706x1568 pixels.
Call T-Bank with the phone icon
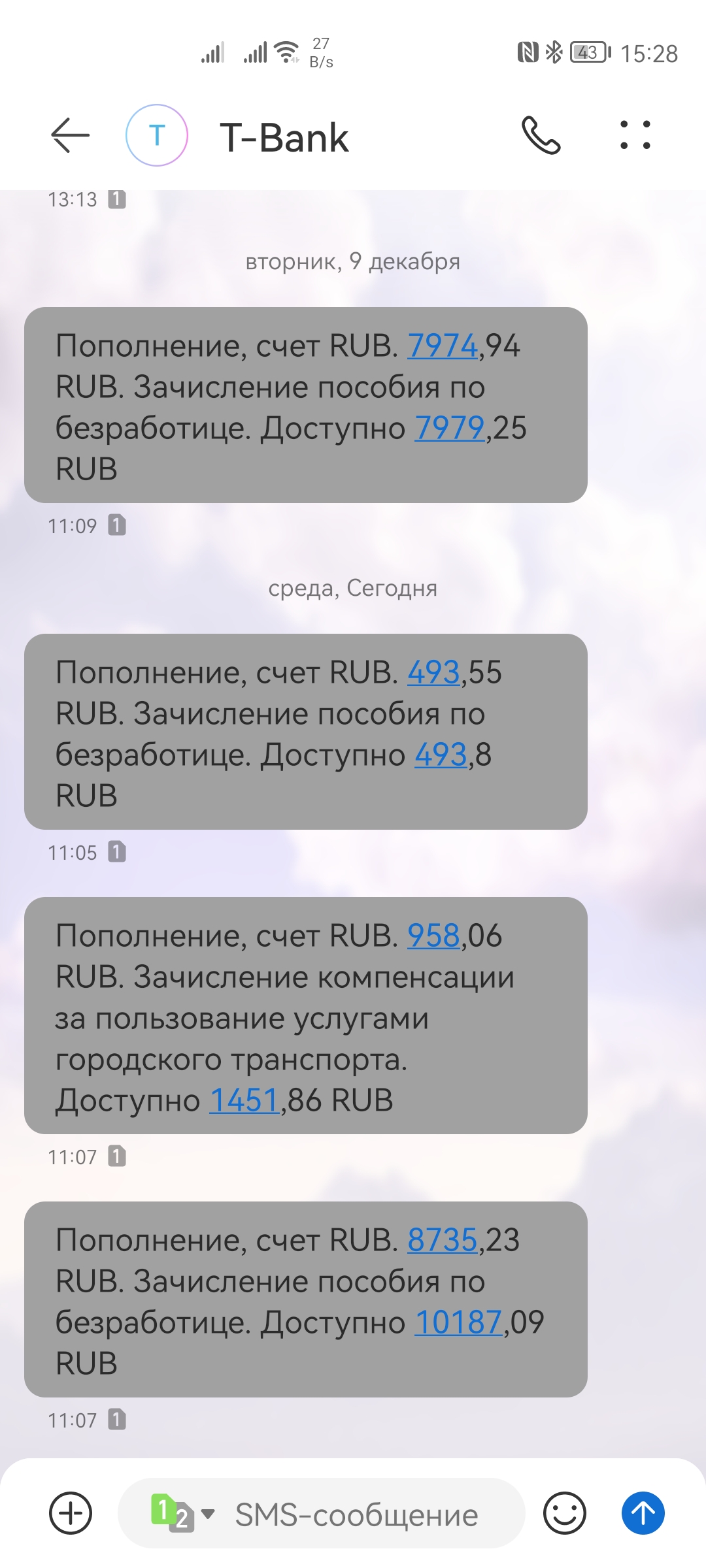[541, 136]
